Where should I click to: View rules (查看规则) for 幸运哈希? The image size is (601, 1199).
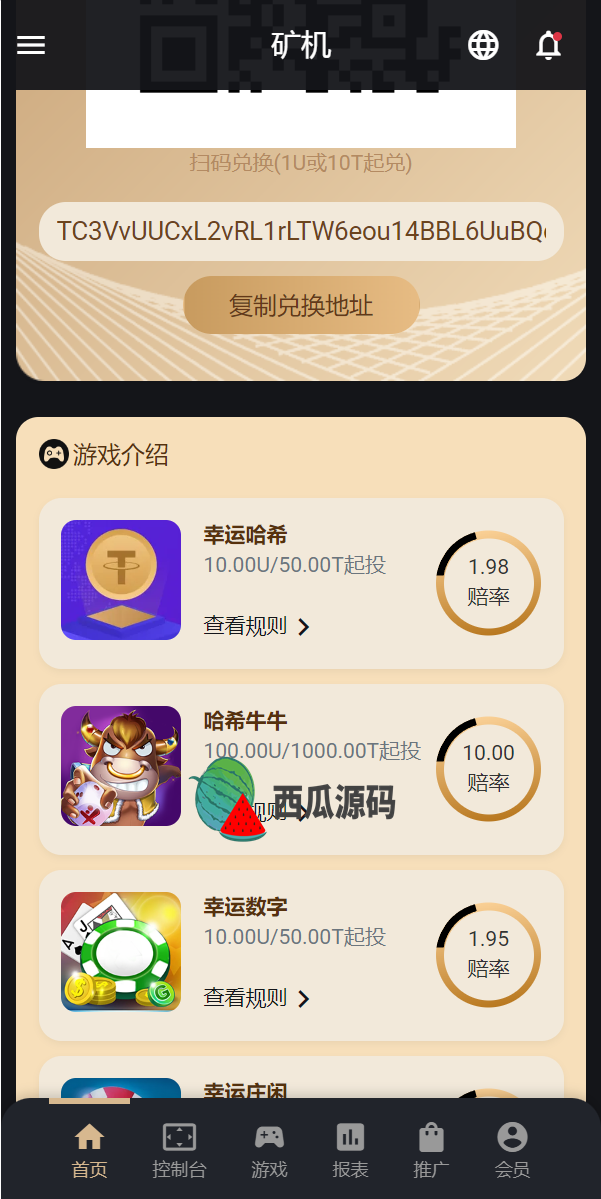(257, 626)
